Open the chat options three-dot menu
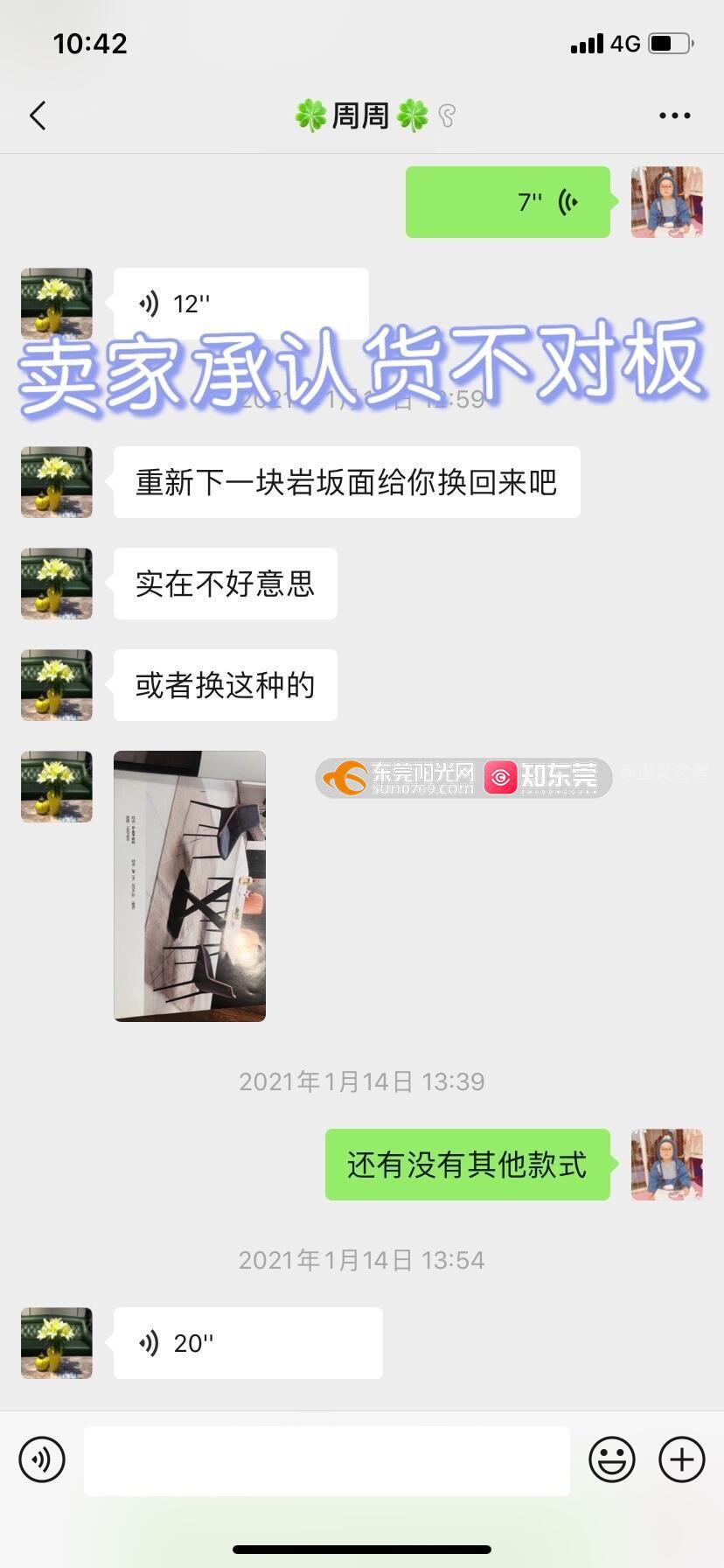The height and width of the screenshot is (1568, 724). (x=674, y=115)
